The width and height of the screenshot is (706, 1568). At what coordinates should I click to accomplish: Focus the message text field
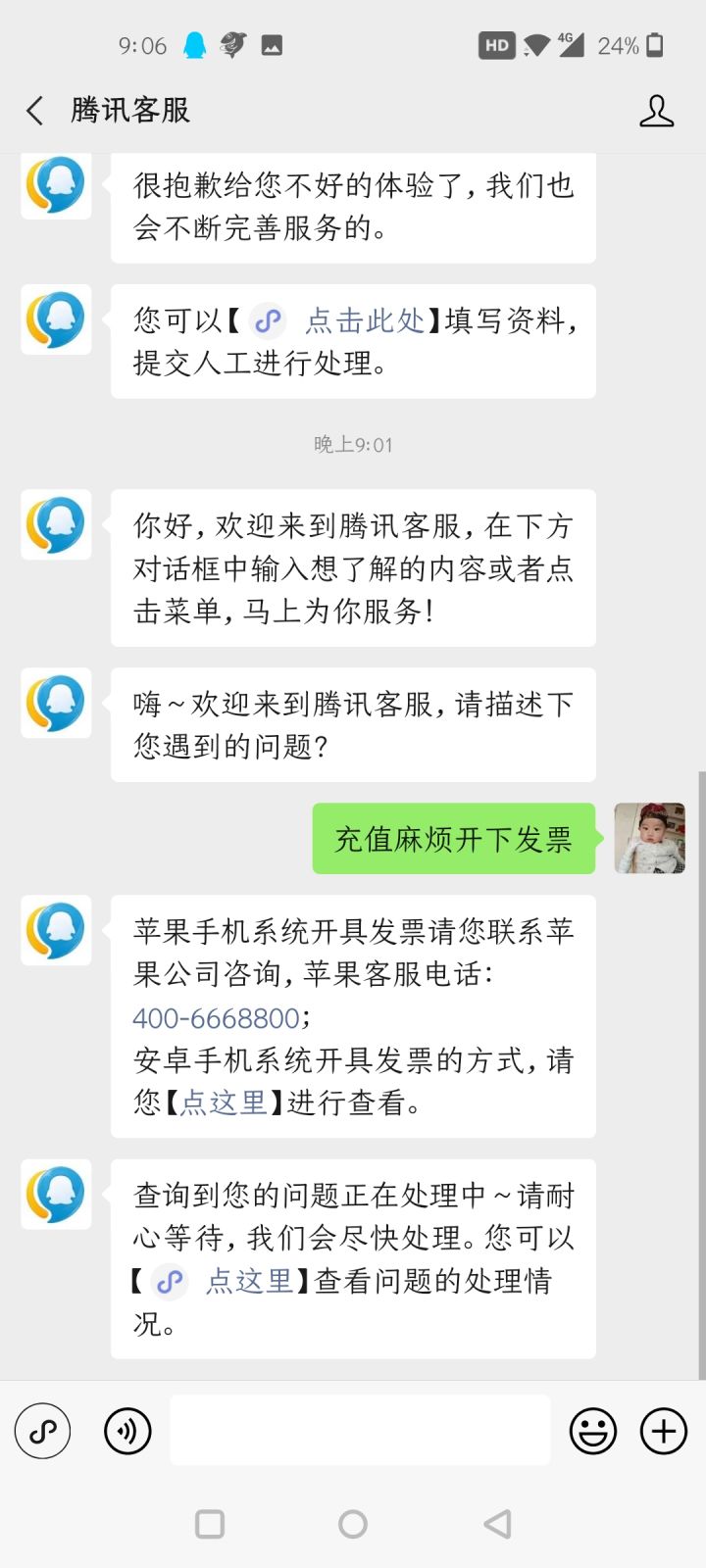(x=360, y=1431)
